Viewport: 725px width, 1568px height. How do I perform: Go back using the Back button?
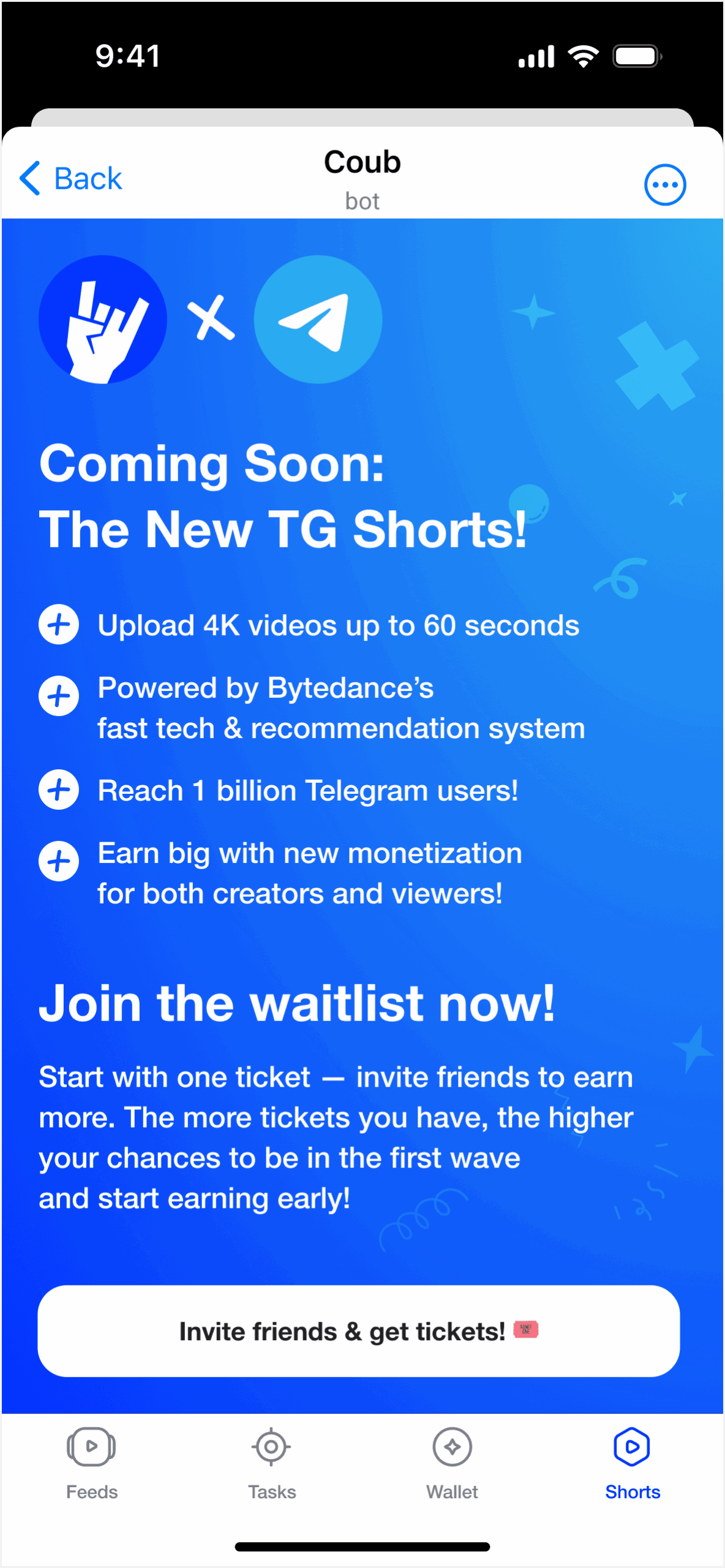coord(71,178)
